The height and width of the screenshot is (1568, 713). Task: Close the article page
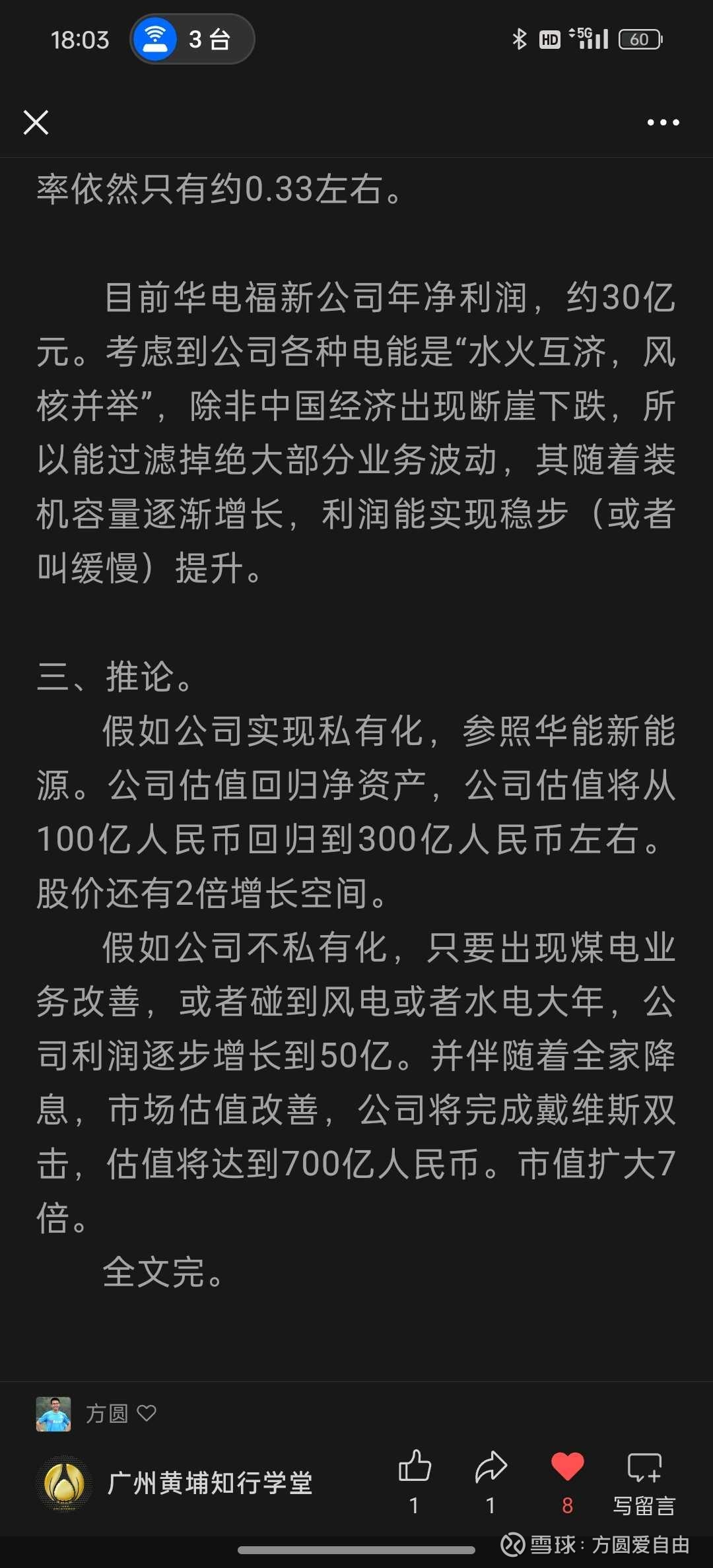click(36, 122)
